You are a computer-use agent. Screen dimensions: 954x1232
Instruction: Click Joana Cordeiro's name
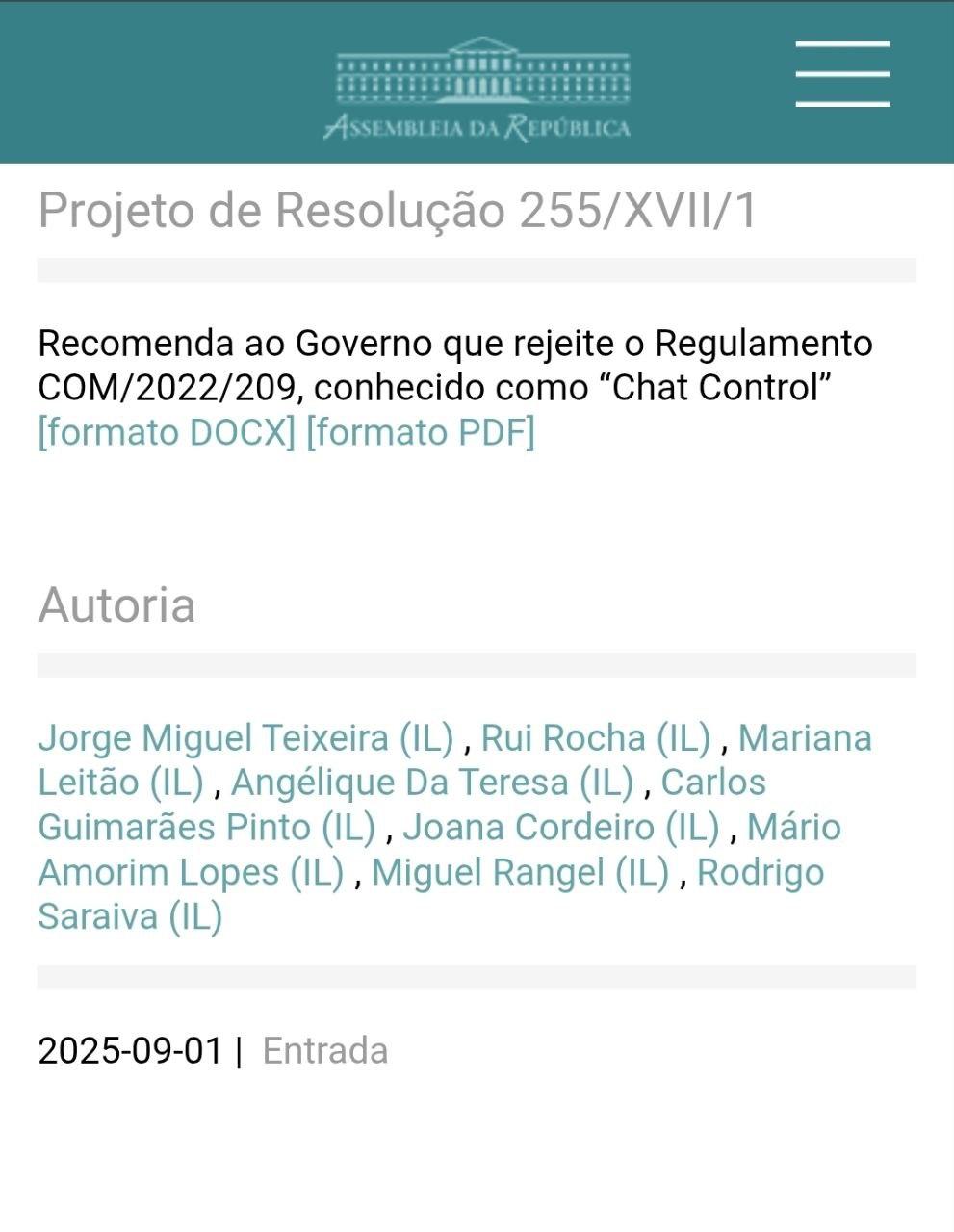563,827
